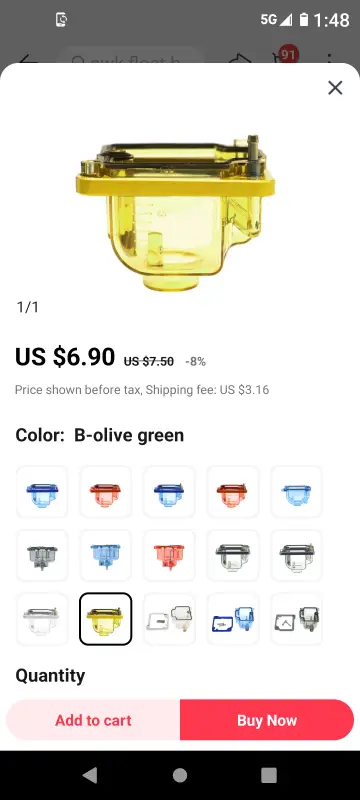Select the clear white swatch next to the yellow one
The height and width of the screenshot is (800, 360).
click(42, 619)
